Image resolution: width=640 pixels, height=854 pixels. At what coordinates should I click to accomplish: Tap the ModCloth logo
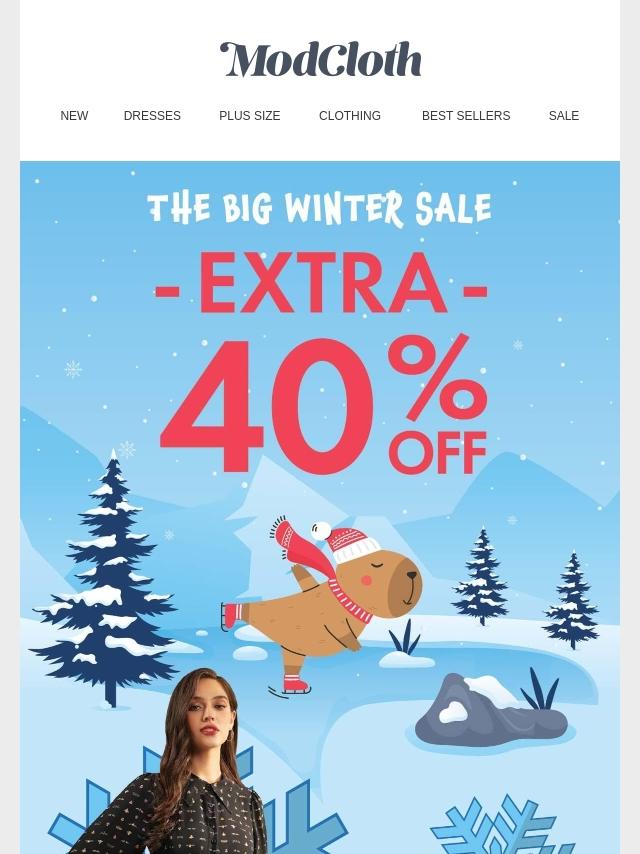tap(320, 59)
